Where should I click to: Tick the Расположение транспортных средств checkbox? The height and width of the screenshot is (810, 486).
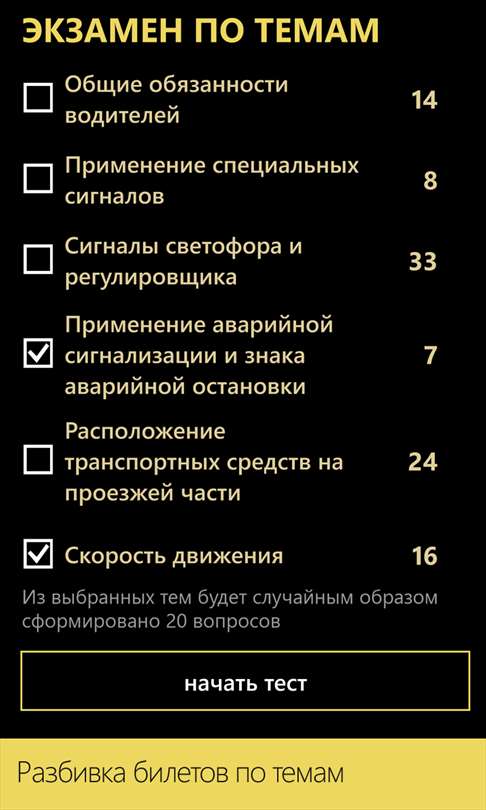point(38,461)
